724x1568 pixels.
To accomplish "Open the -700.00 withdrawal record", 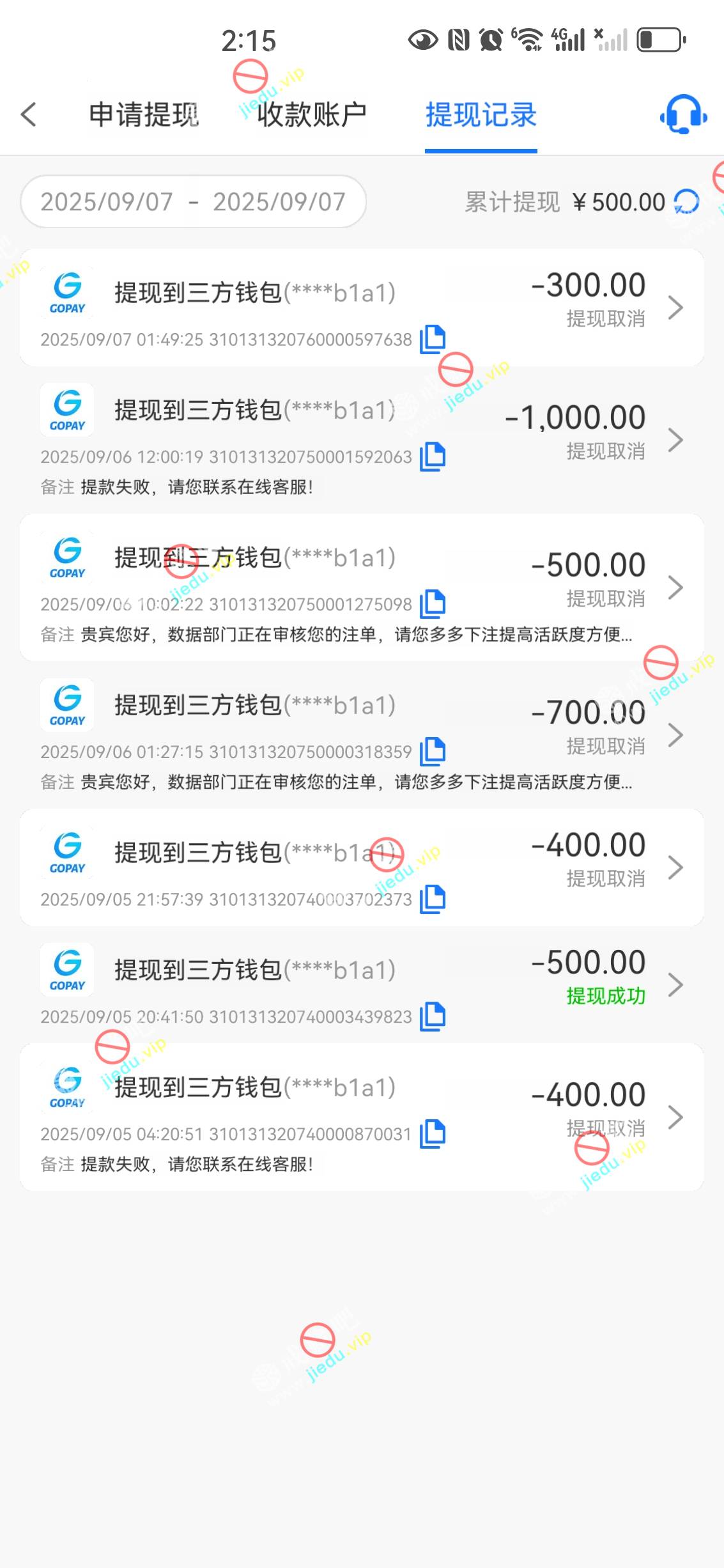I will [x=675, y=734].
